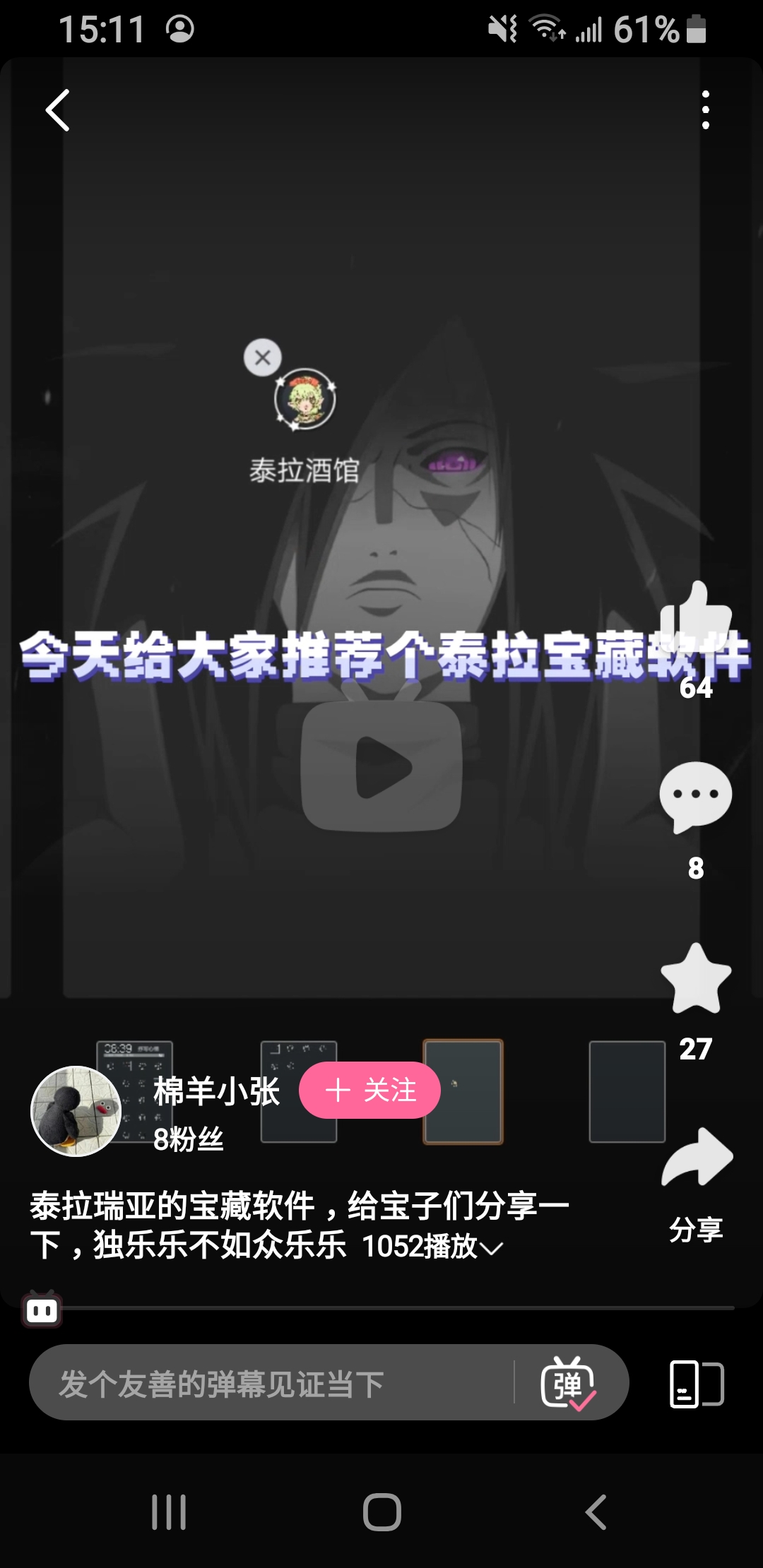Switch screen orientation mode icon
The width and height of the screenshot is (763, 1568).
[696, 1383]
